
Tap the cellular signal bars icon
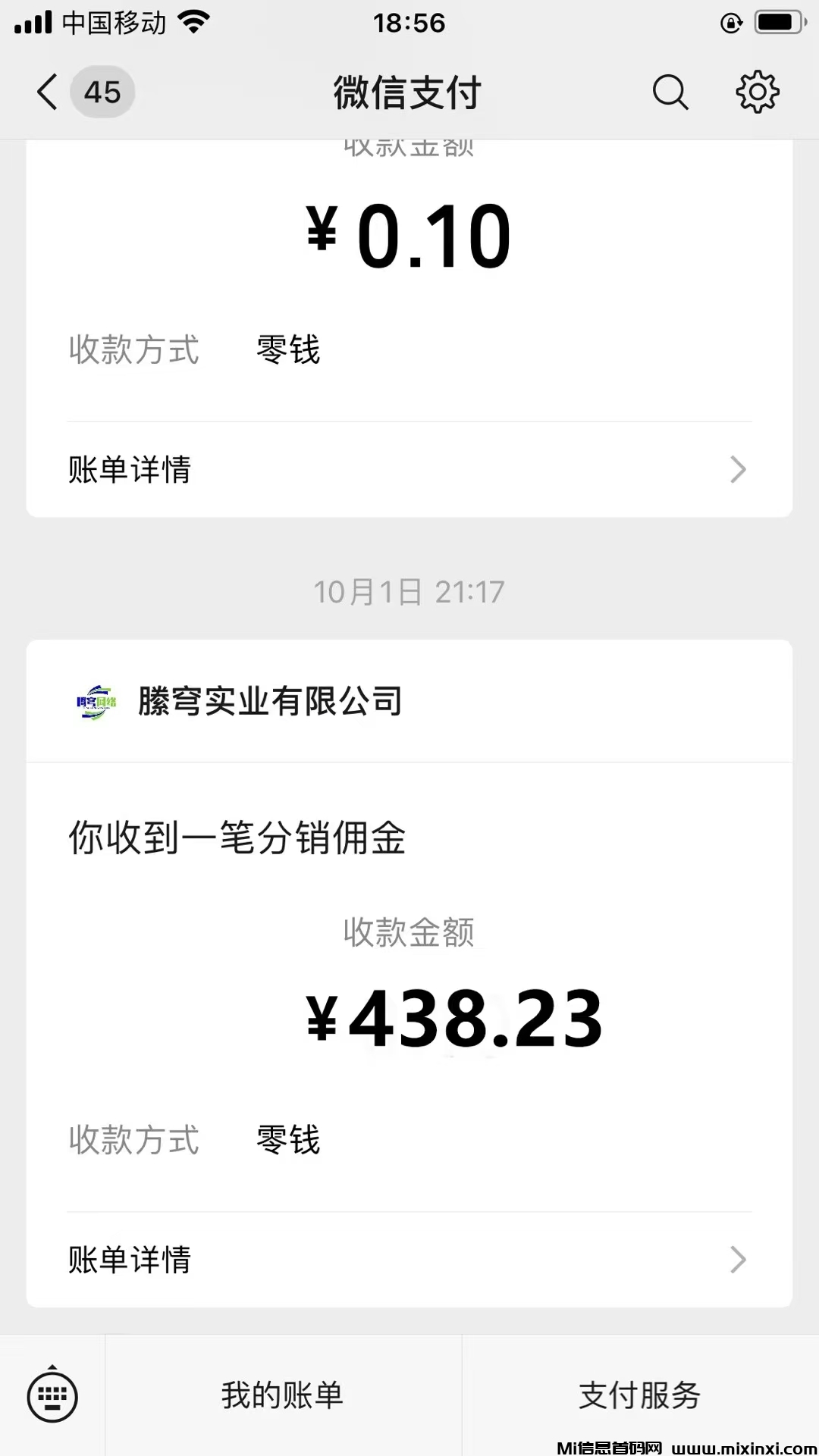[x=30, y=23]
